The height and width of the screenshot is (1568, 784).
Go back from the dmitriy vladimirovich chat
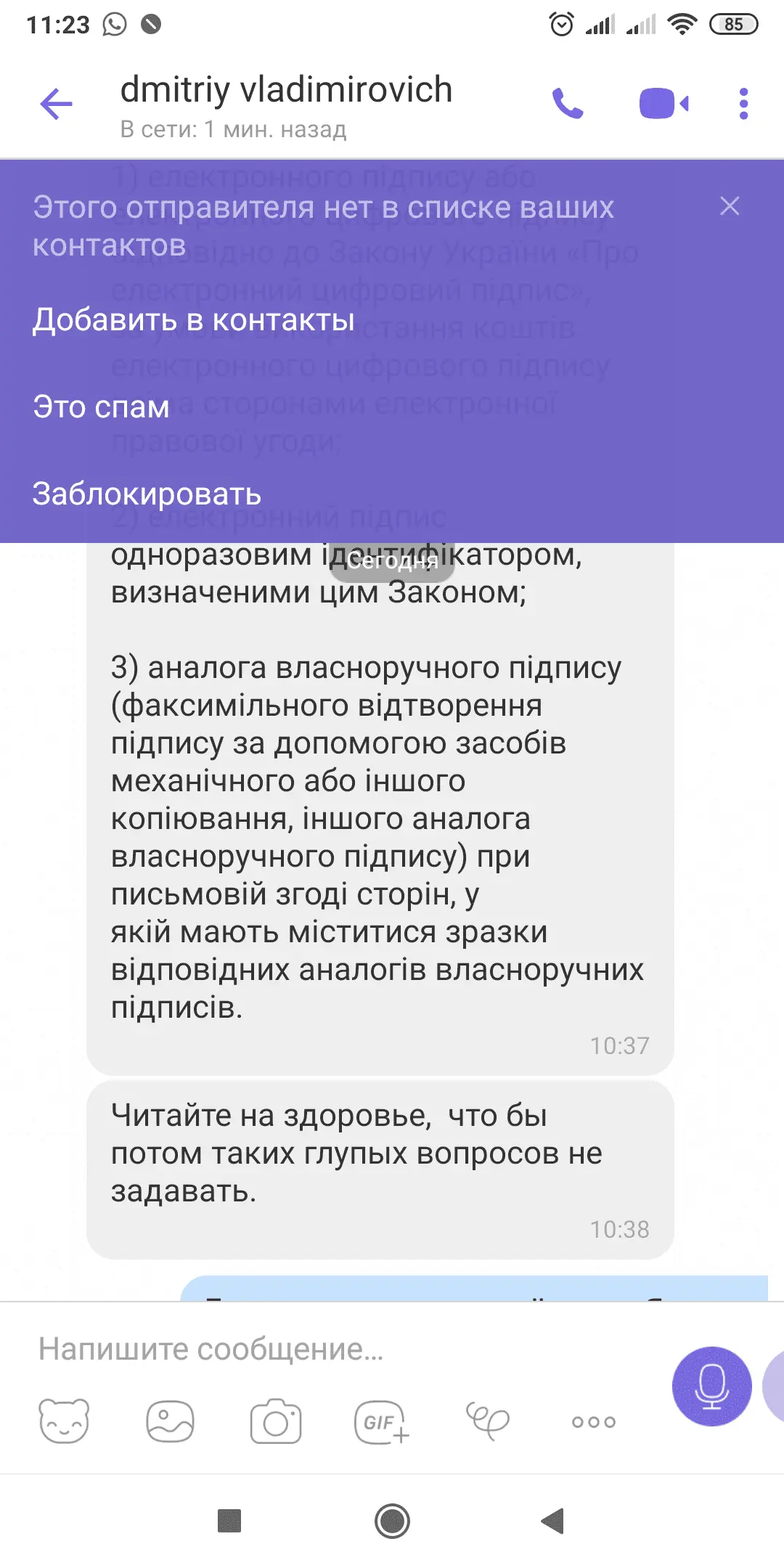(57, 104)
